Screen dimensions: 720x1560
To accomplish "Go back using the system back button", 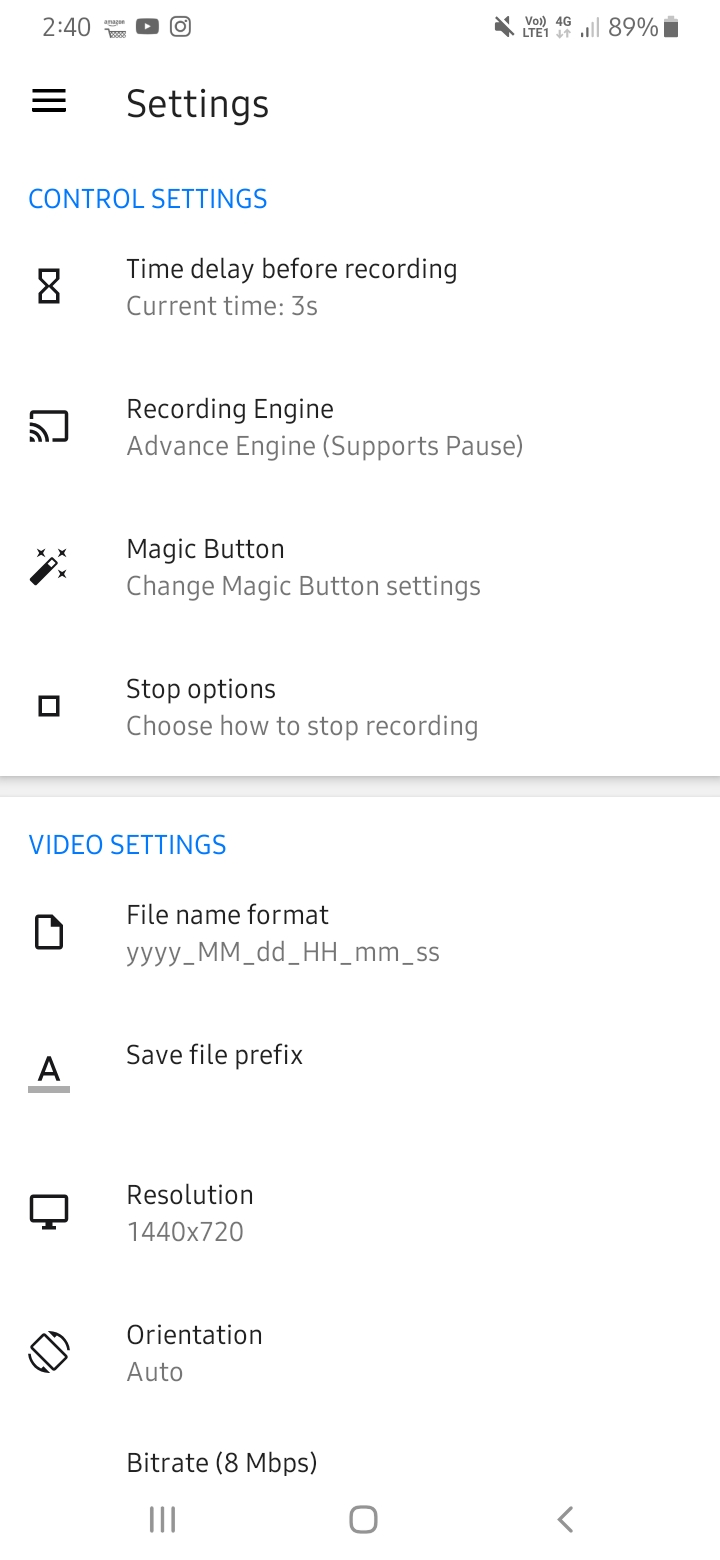I will 565,1519.
